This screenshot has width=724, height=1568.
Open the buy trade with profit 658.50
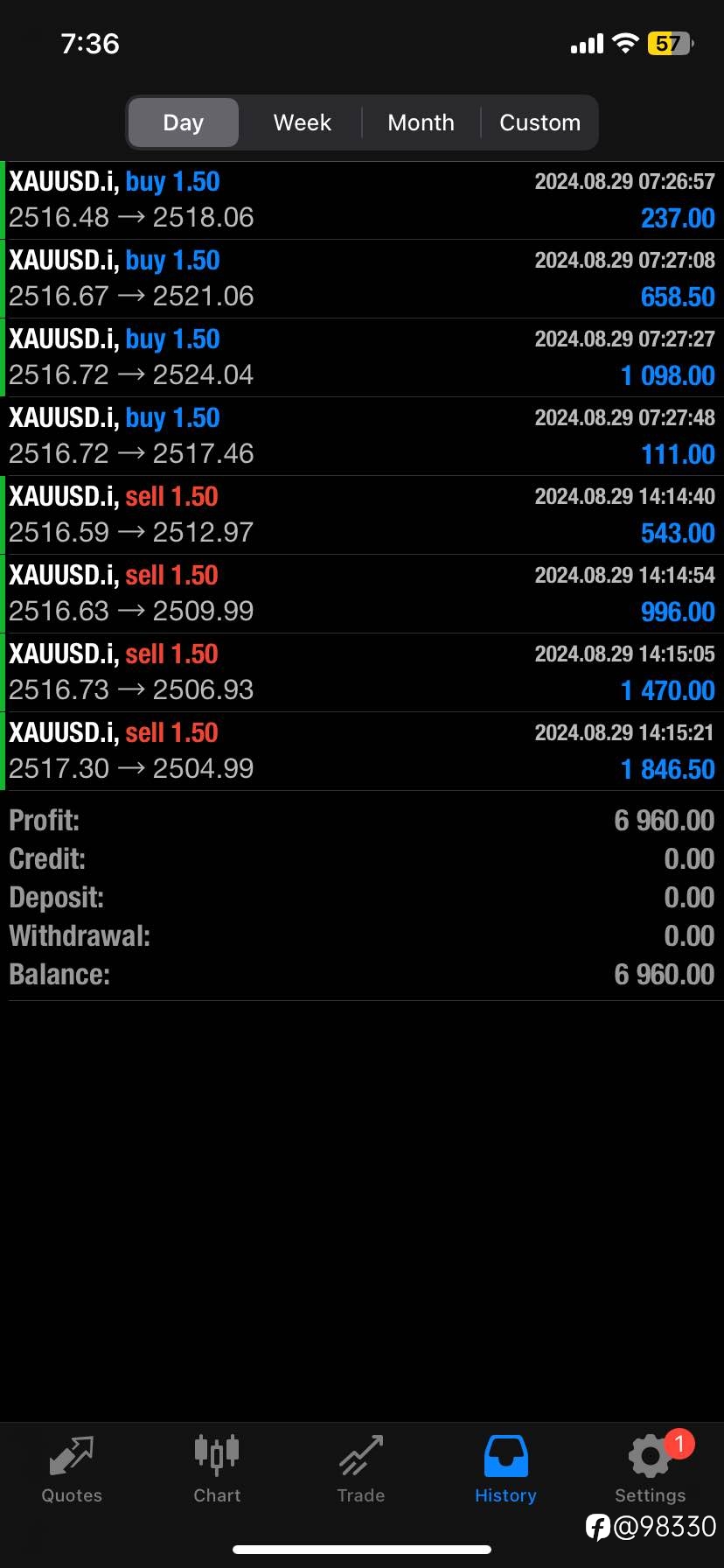point(362,279)
